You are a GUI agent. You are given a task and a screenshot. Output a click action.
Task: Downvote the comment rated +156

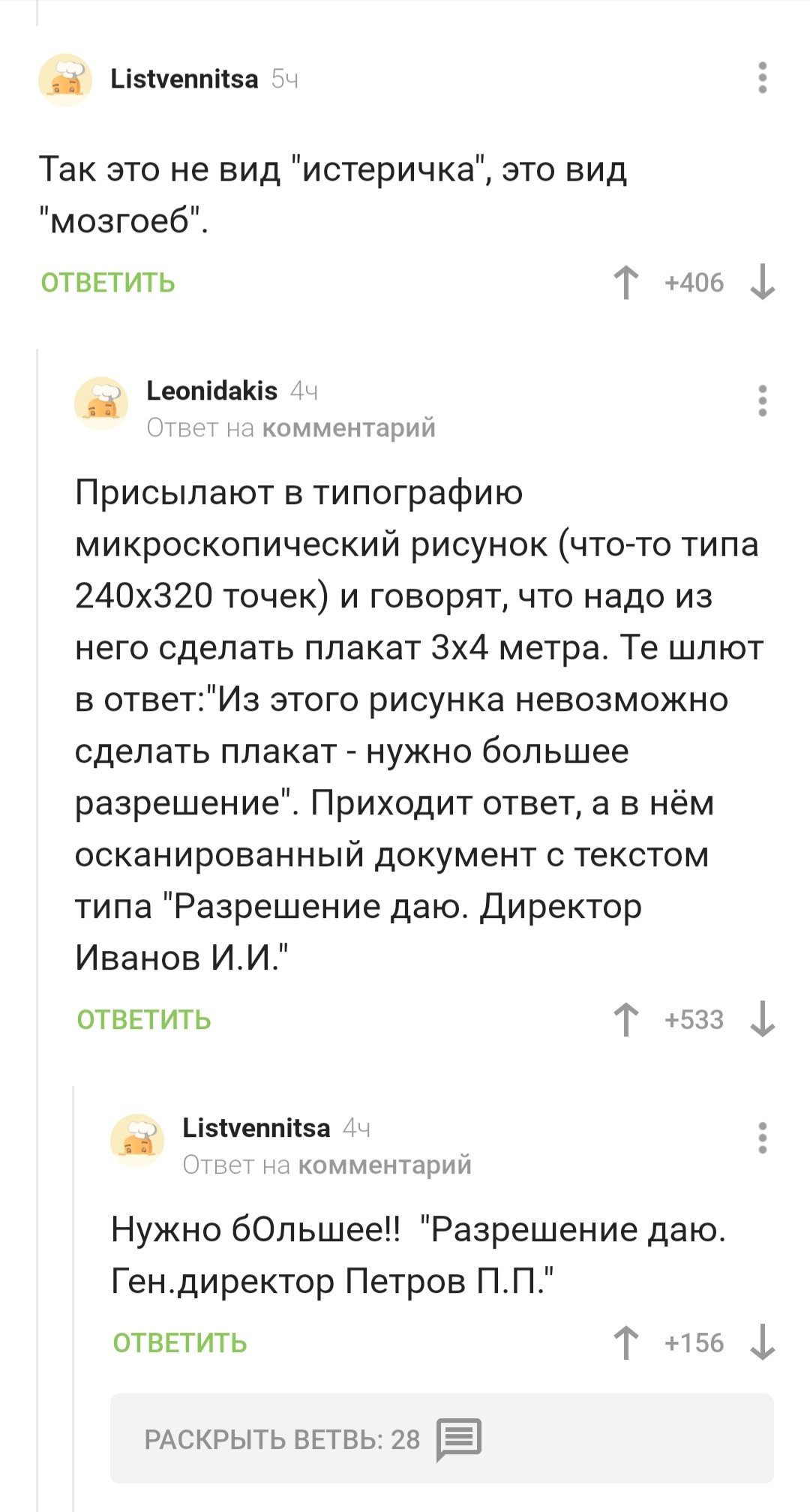click(762, 1343)
